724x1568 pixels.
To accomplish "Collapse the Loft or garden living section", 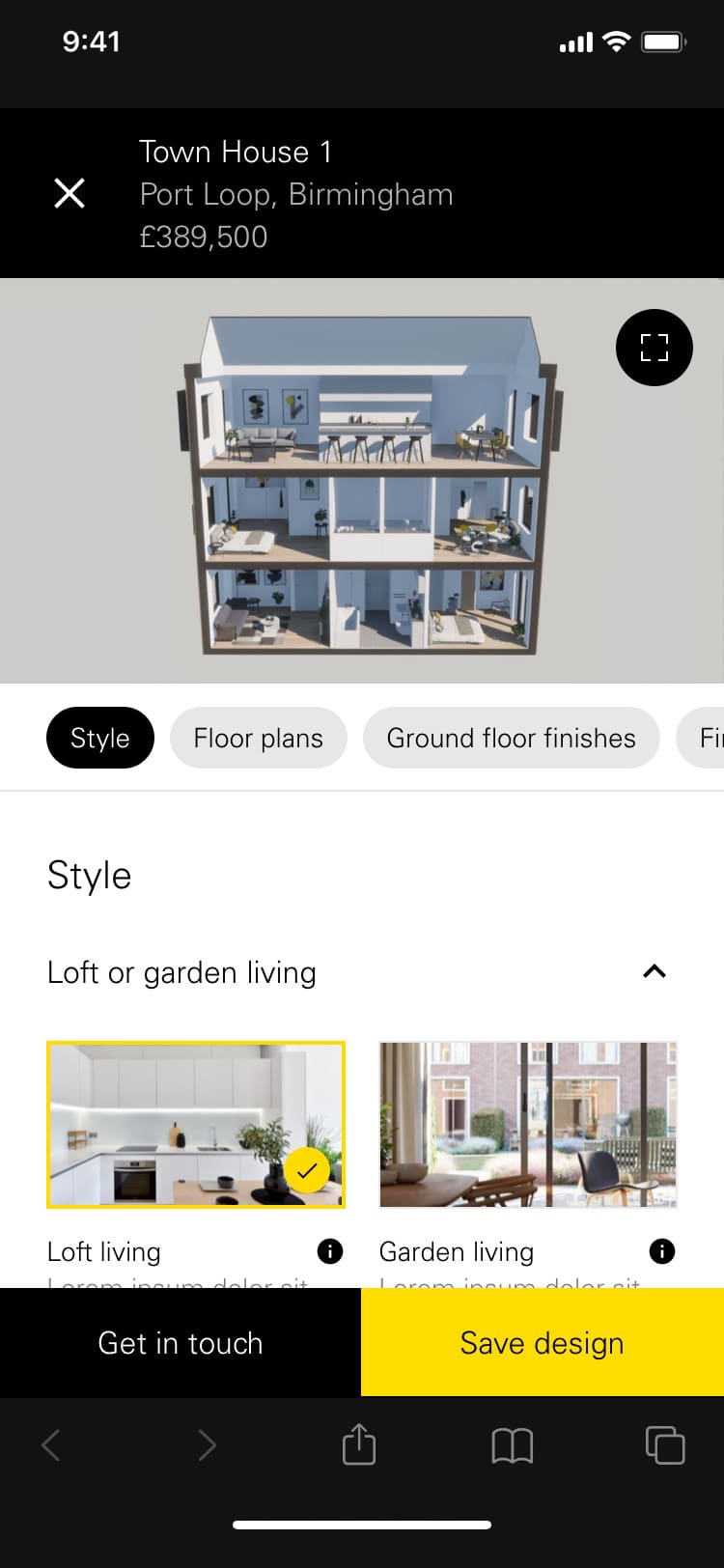I will click(x=654, y=971).
